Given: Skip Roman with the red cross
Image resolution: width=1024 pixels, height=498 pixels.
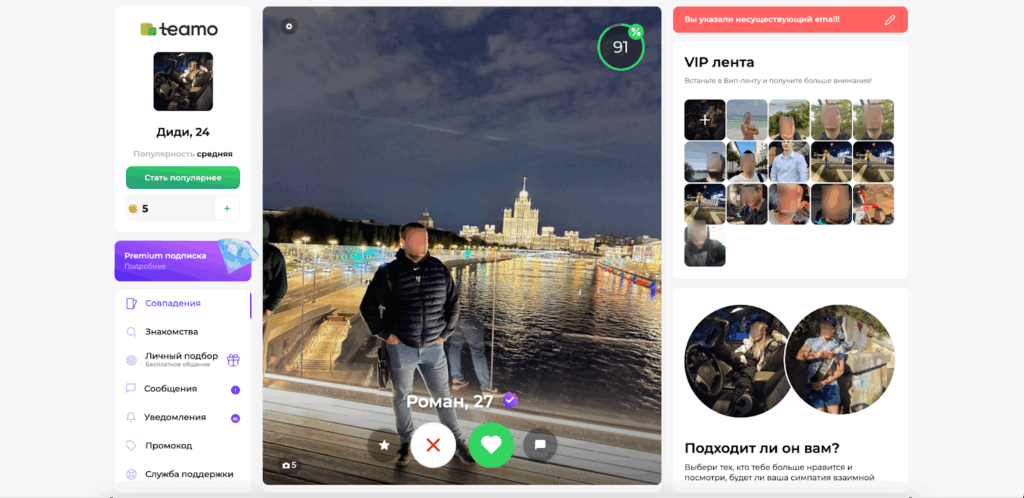Looking at the screenshot, I should click(433, 445).
